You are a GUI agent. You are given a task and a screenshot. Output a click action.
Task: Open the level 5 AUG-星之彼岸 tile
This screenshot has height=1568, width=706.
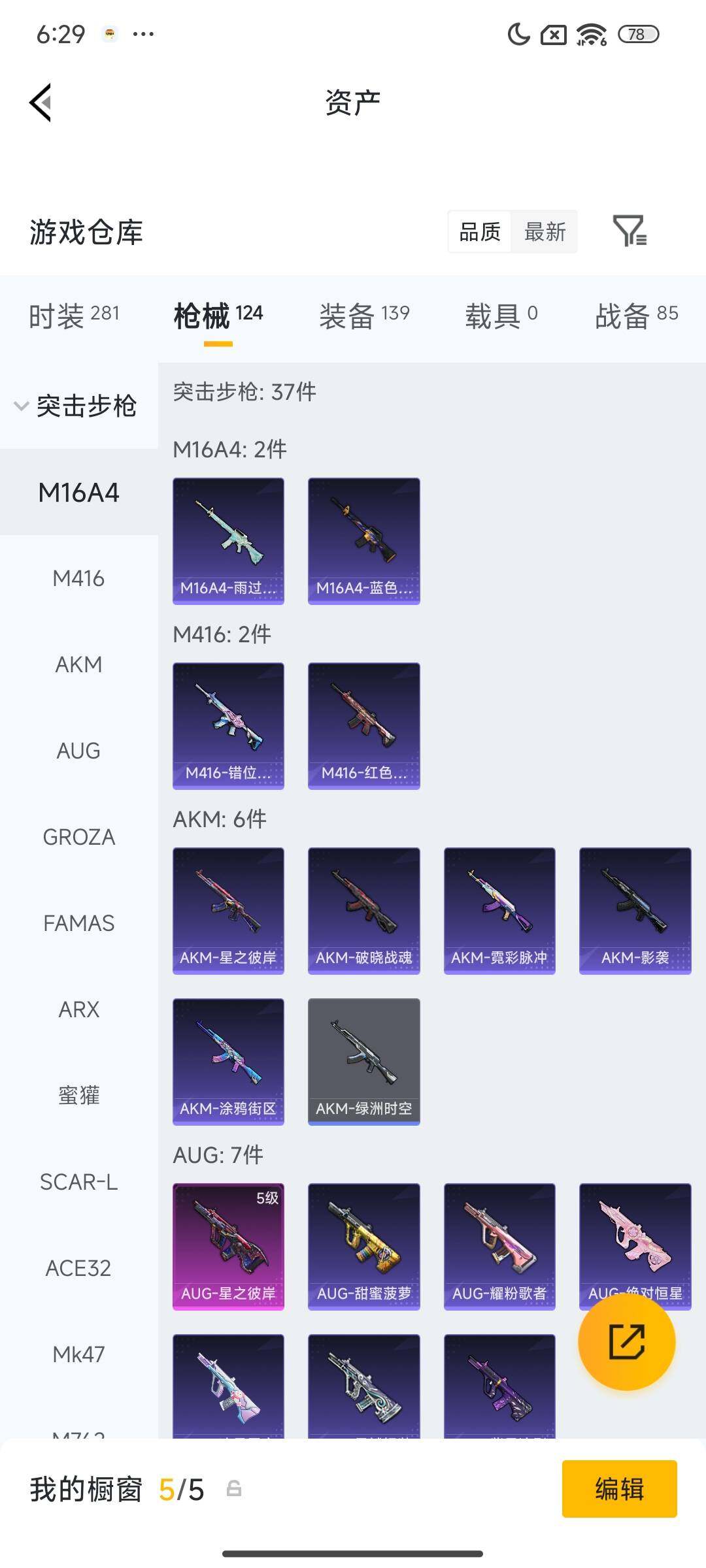click(x=228, y=1247)
